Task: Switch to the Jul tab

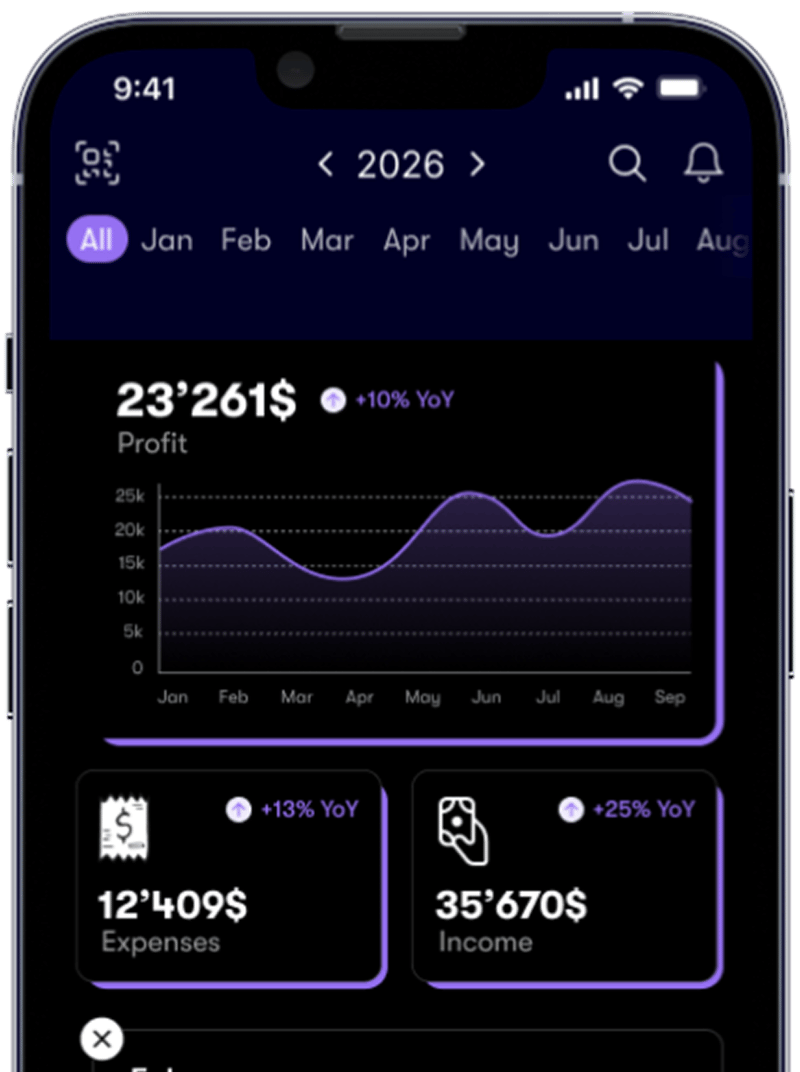Action: 647,241
